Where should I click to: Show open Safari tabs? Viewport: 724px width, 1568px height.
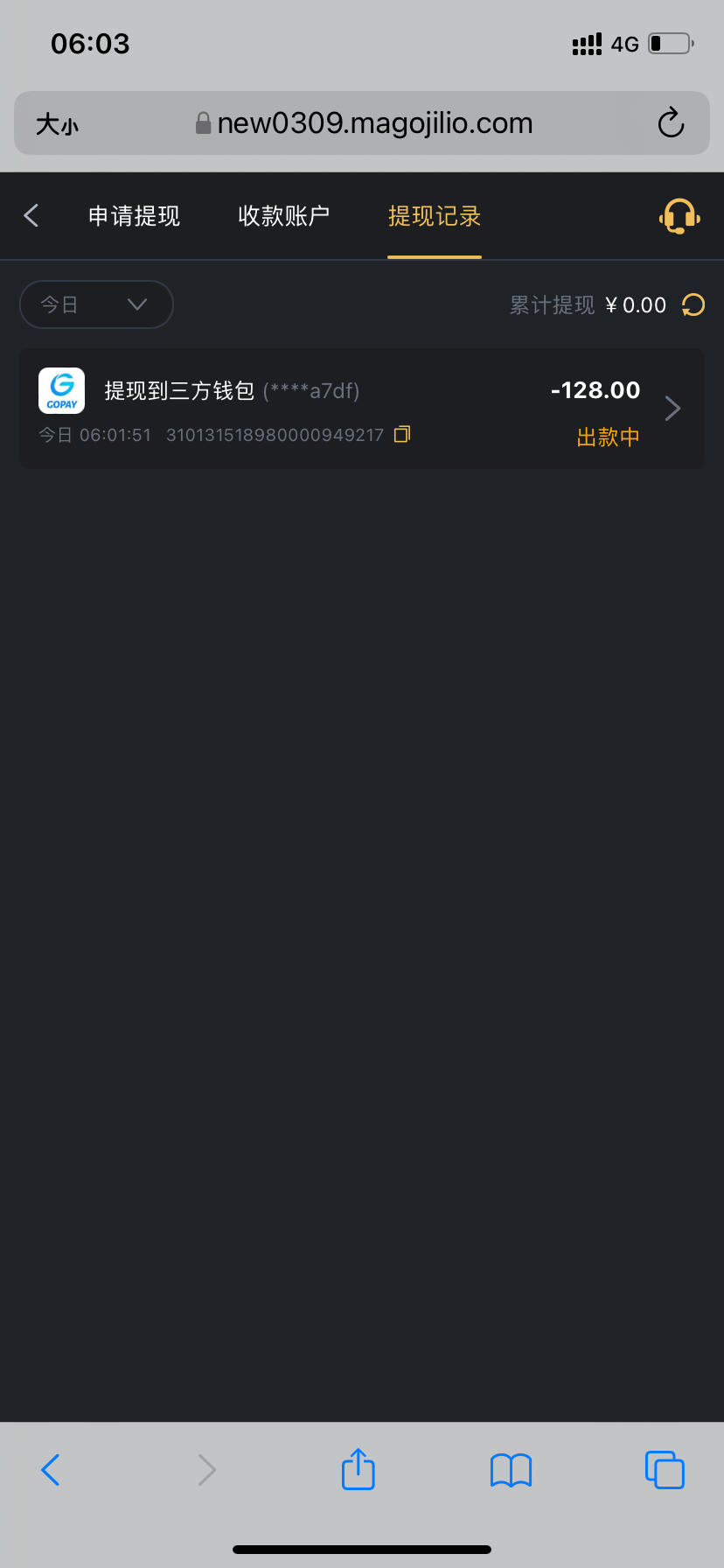coord(665,1470)
